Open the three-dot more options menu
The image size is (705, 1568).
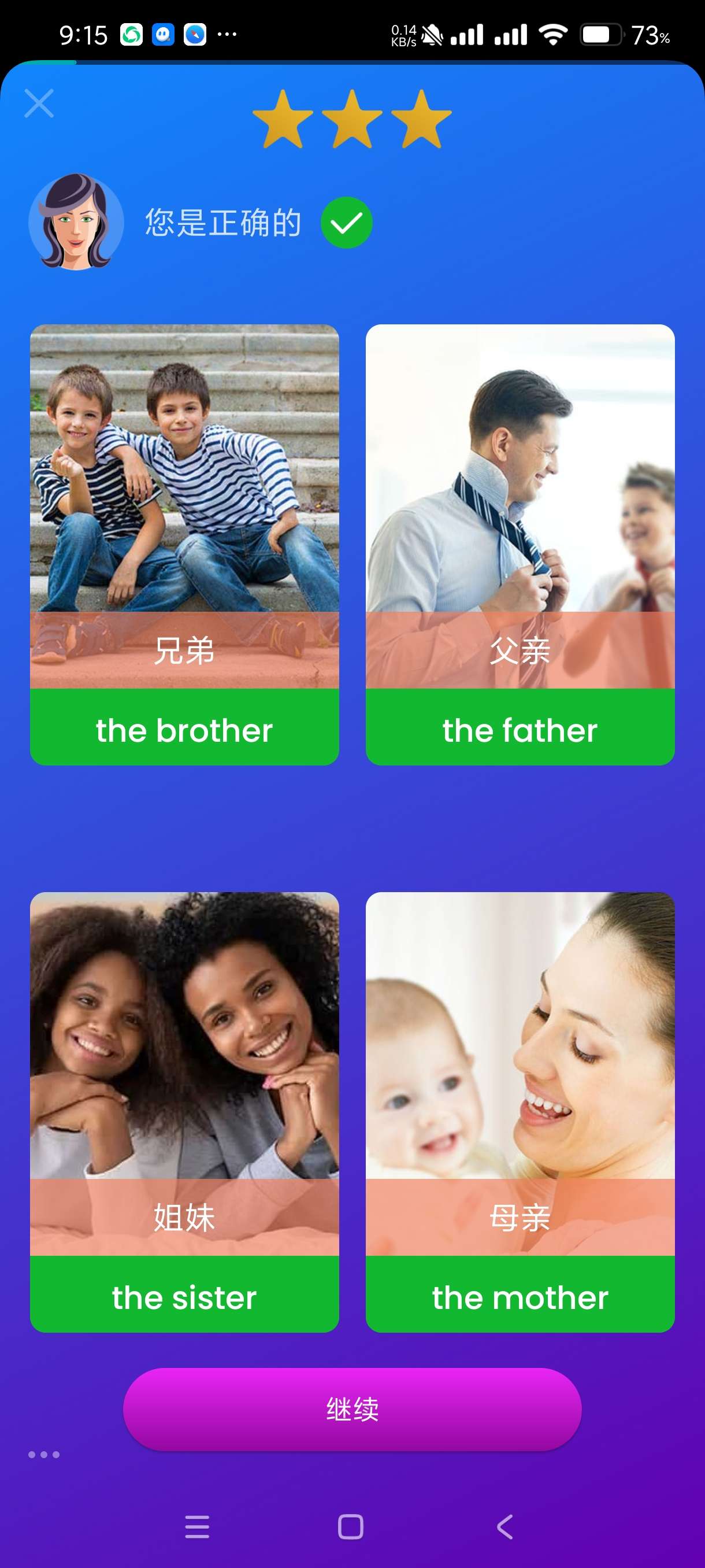[44, 1454]
